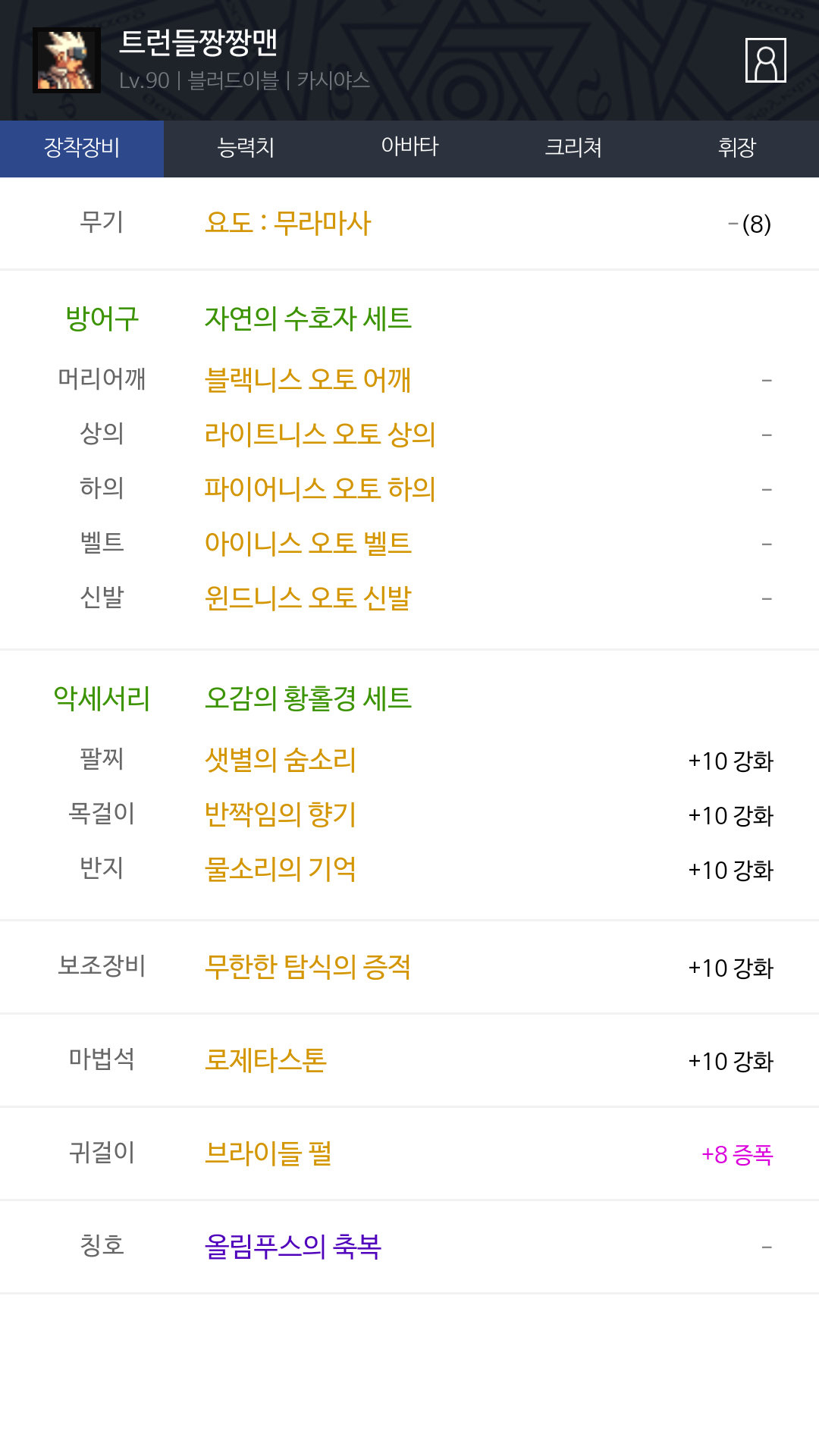View earring 브라이들 펄
This screenshot has width=819, height=1456.
(268, 1153)
